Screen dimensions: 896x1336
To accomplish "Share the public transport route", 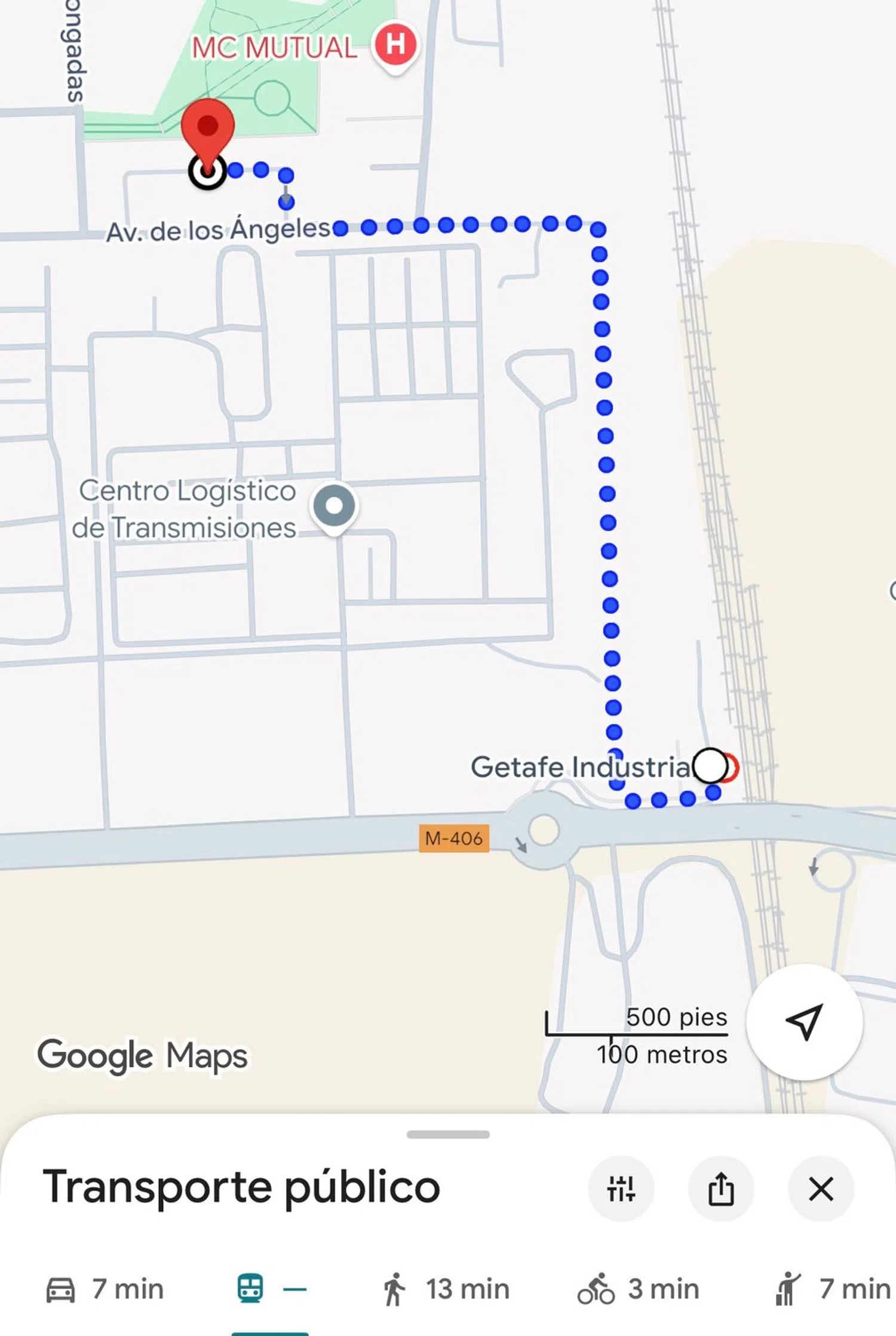I will coord(720,1188).
